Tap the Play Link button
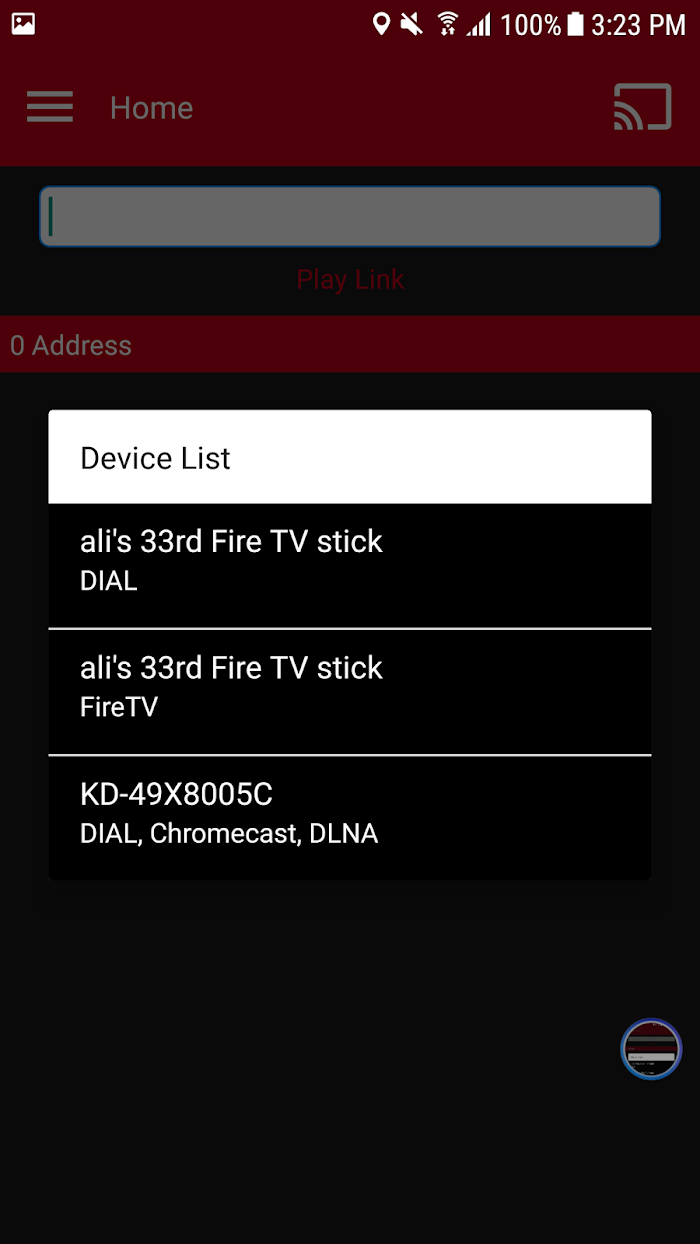The image size is (700, 1244). (x=350, y=279)
